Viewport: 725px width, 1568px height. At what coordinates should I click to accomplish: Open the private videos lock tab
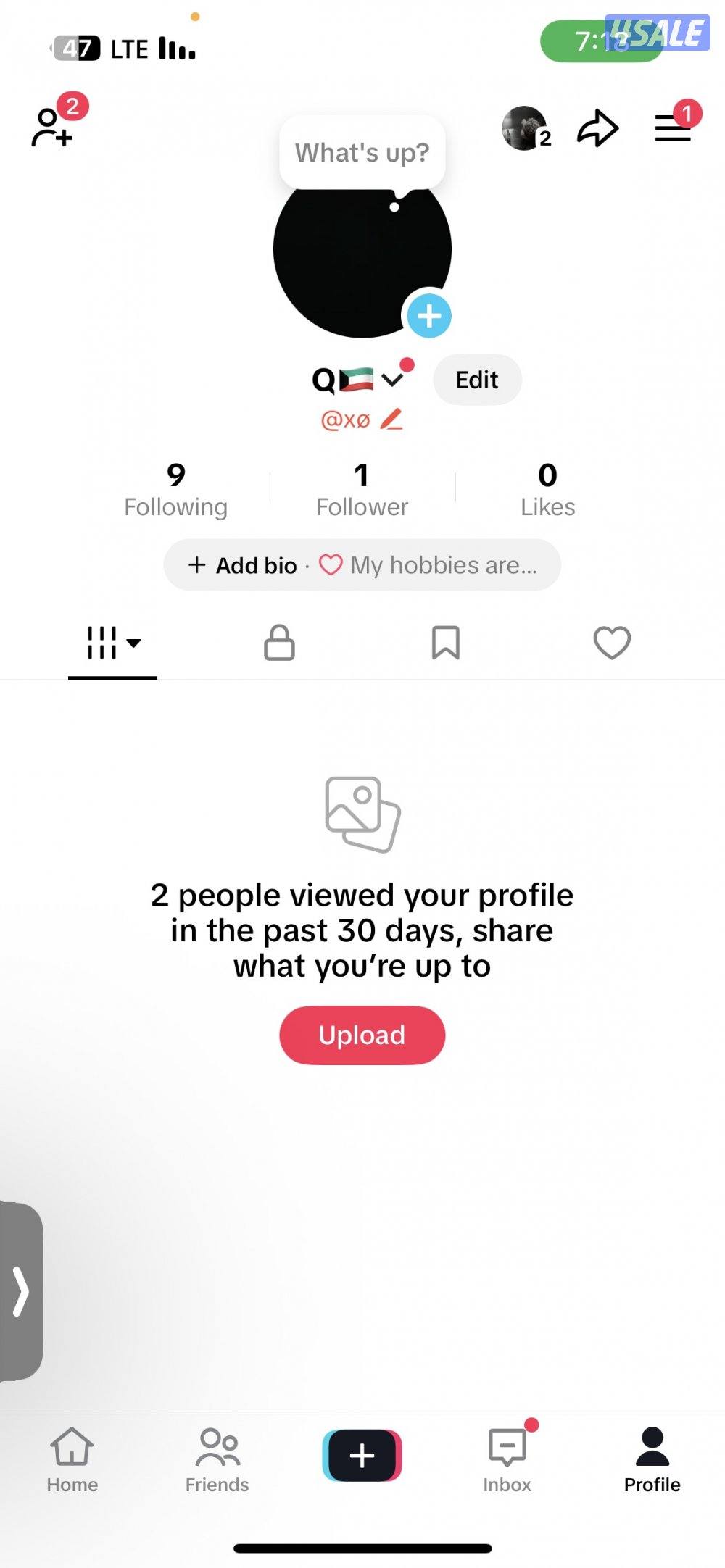tap(278, 643)
